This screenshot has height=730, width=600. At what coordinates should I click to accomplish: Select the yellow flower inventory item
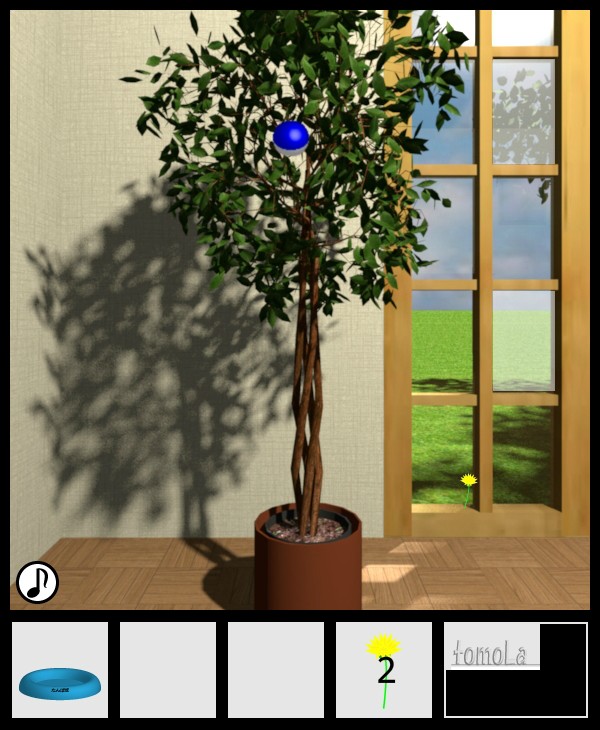(384, 668)
